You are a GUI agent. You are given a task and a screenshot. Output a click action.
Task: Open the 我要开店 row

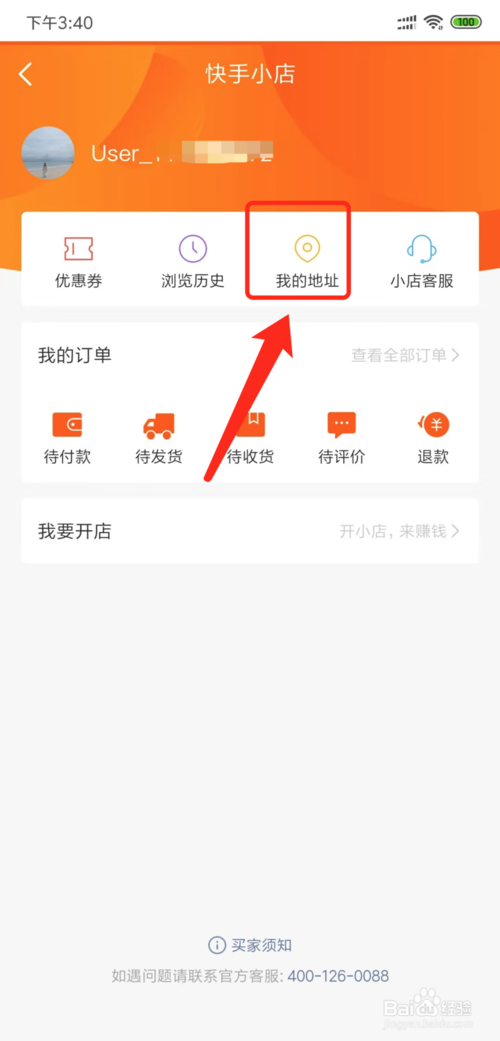pyautogui.click(x=250, y=531)
